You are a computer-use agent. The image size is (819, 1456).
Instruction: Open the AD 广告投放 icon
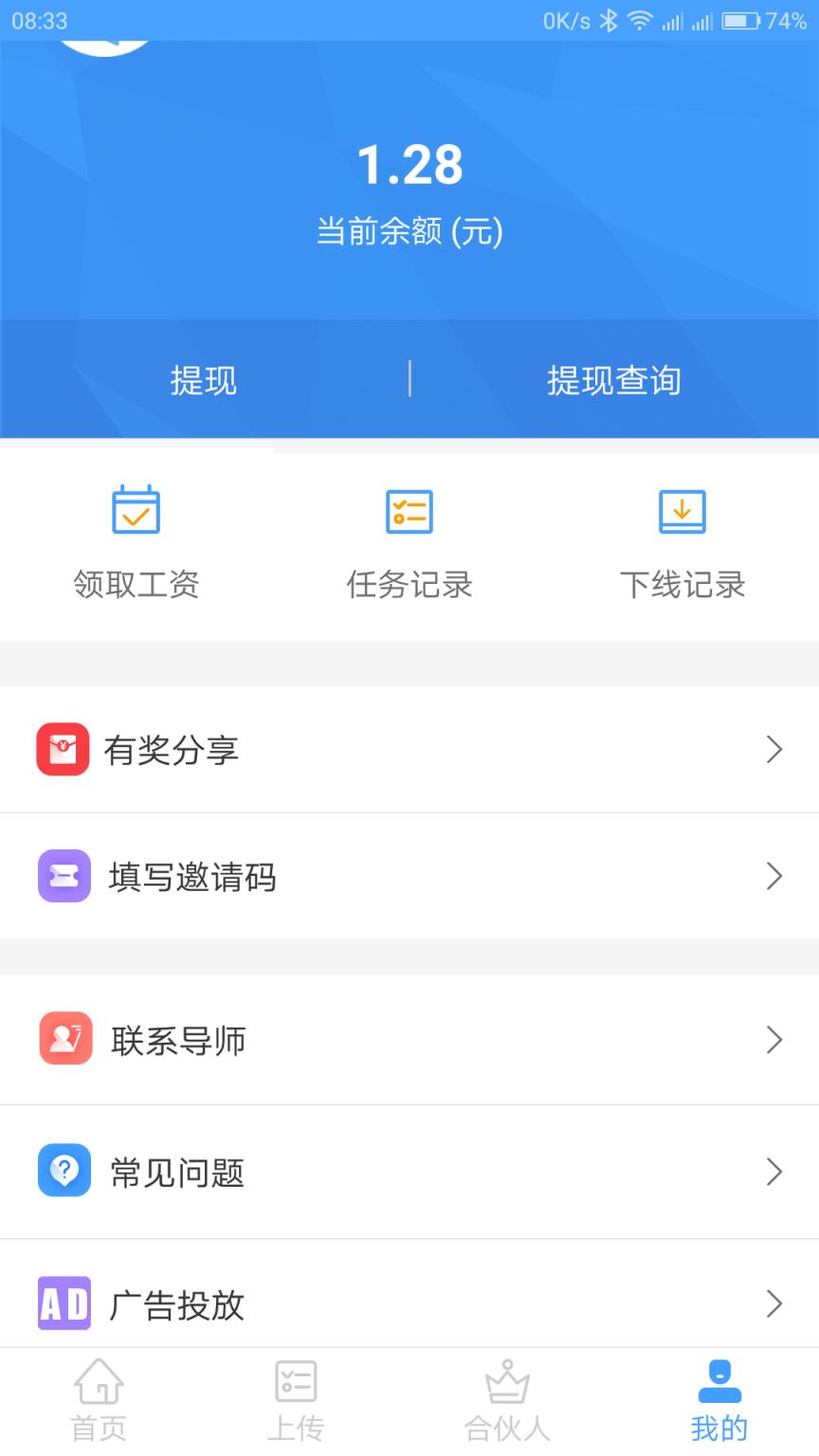64,1305
